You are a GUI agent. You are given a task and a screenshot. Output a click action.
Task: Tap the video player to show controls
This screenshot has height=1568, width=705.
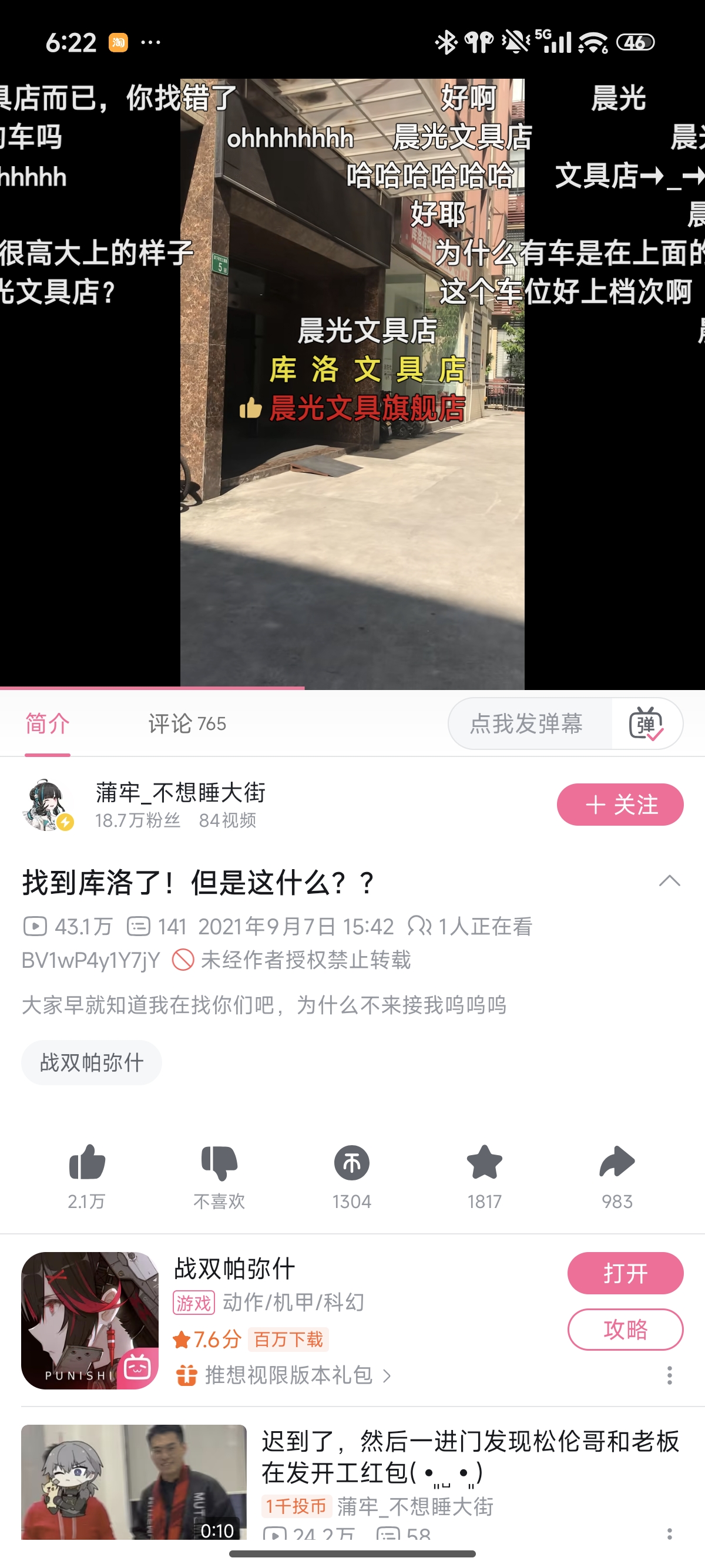352,517
